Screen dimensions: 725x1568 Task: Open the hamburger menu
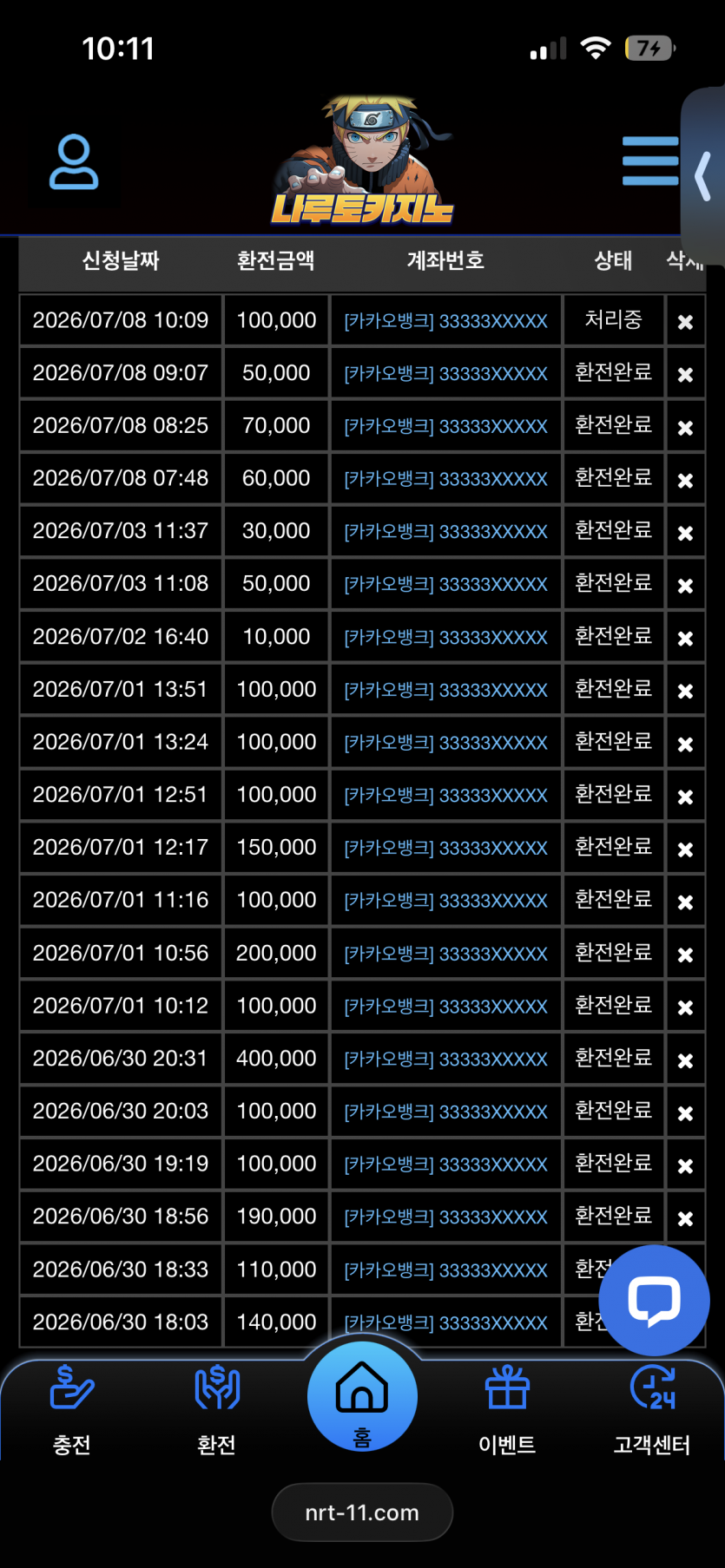coord(650,161)
